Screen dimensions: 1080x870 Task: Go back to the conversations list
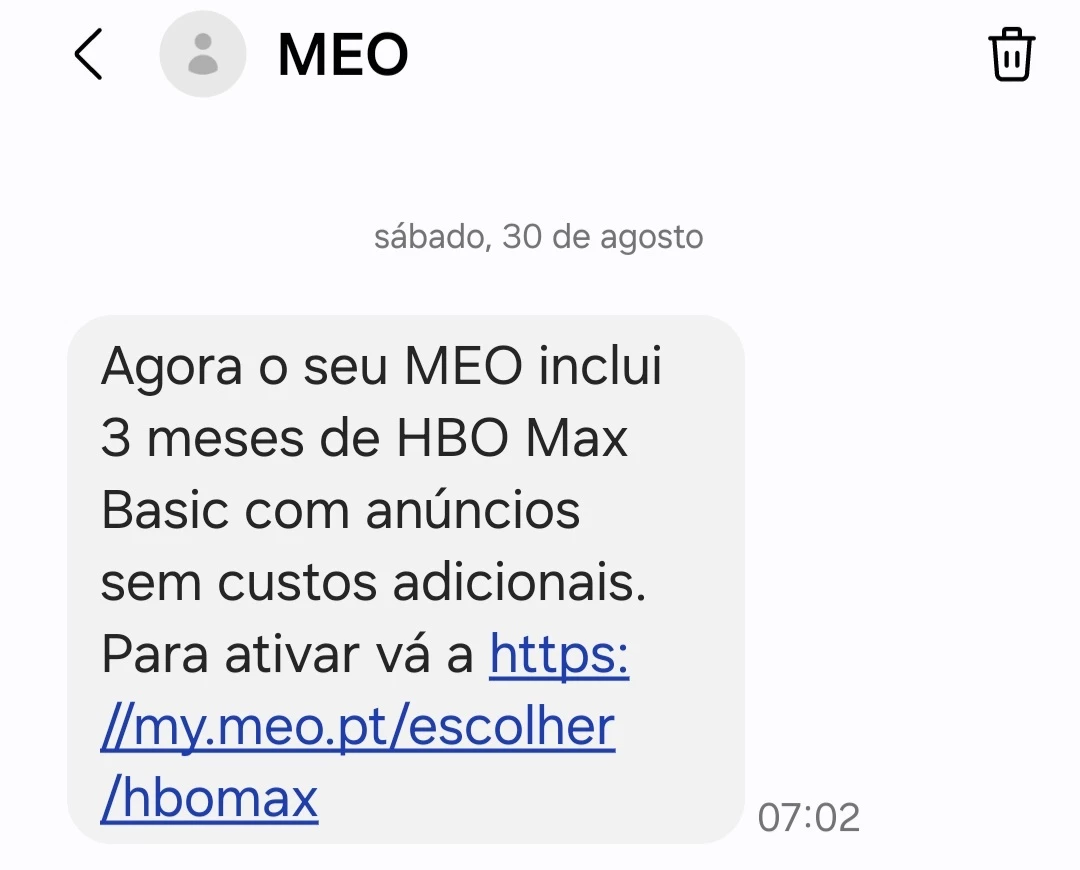click(x=88, y=54)
